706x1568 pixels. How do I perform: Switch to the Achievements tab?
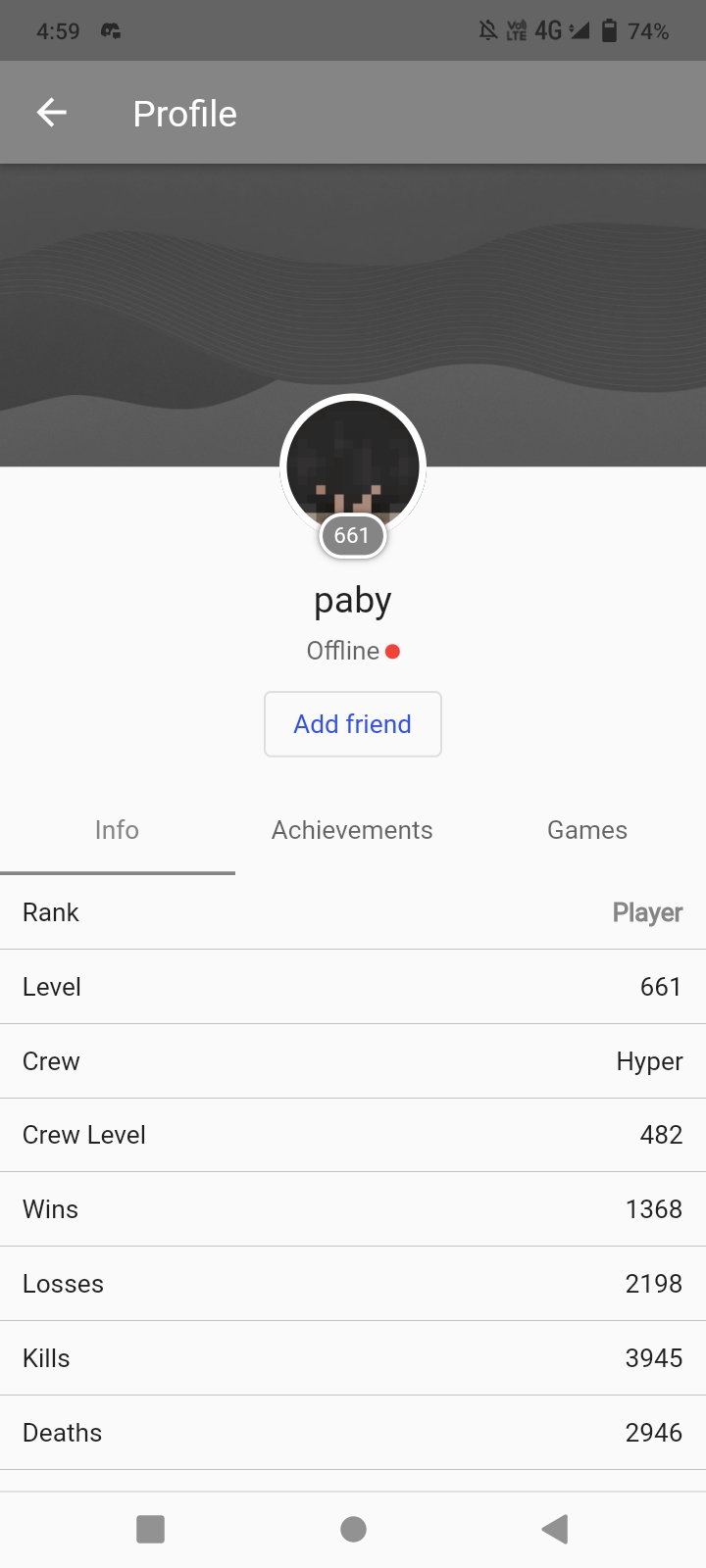point(352,830)
